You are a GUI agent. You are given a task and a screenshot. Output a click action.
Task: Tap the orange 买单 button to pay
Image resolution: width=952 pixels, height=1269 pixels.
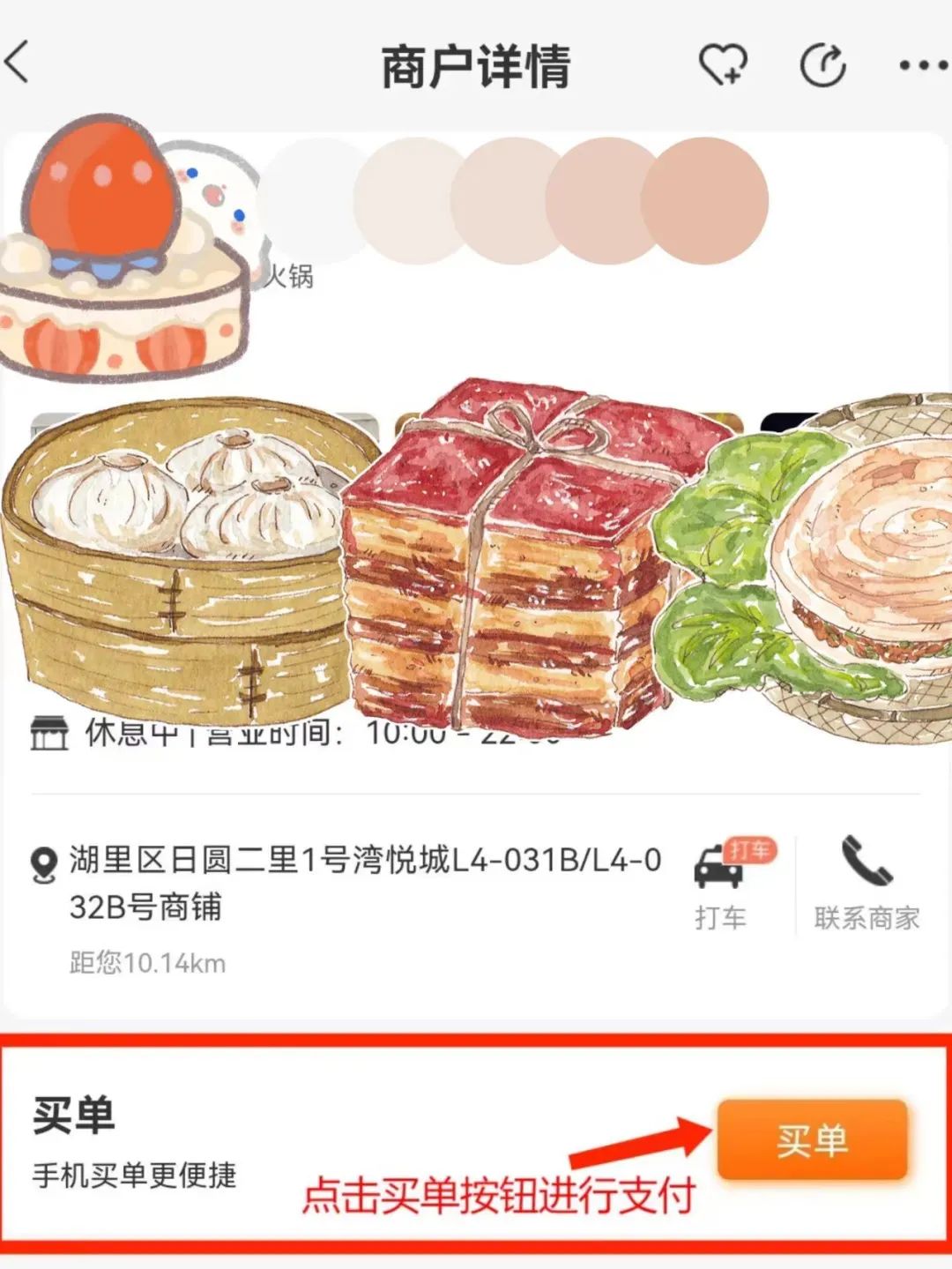pyautogui.click(x=811, y=1139)
